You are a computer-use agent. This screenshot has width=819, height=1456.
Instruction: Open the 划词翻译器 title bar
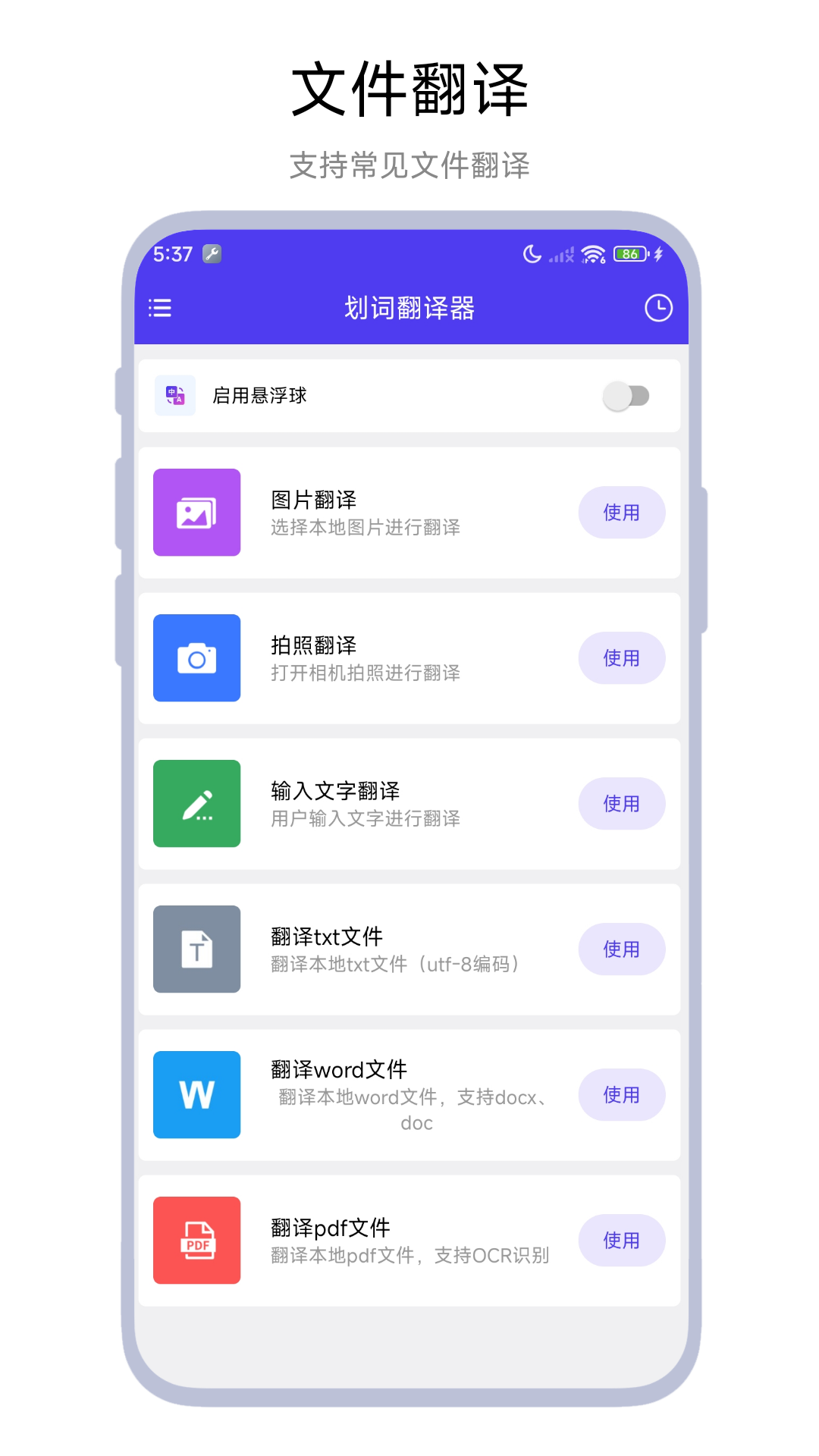tap(409, 309)
